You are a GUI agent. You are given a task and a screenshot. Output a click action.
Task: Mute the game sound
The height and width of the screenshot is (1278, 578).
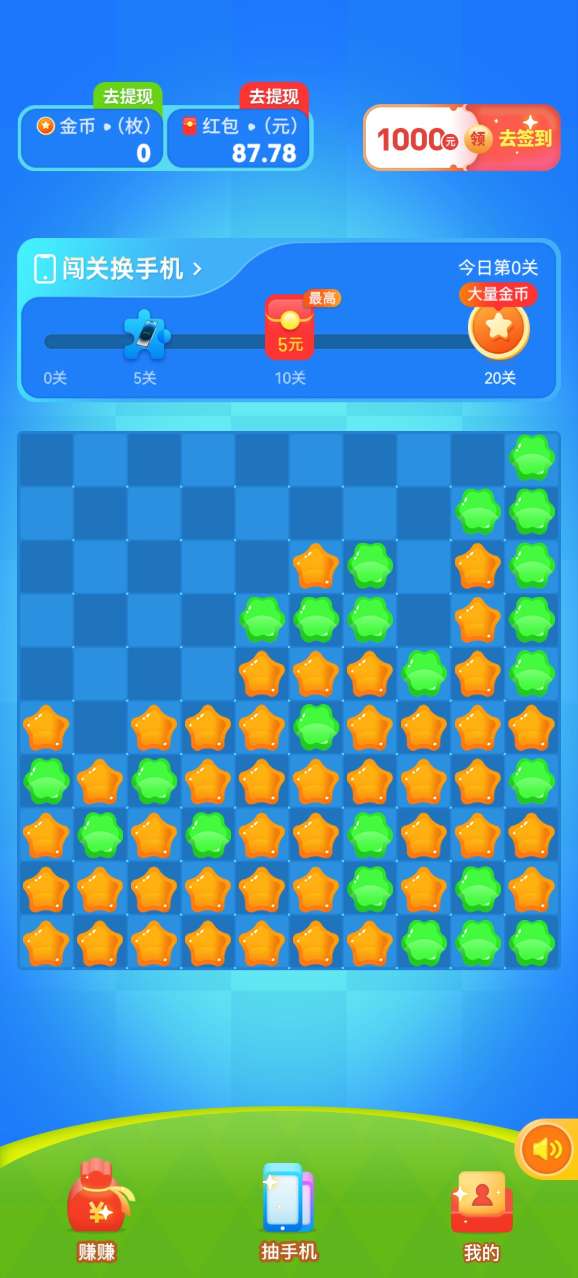click(x=547, y=1149)
